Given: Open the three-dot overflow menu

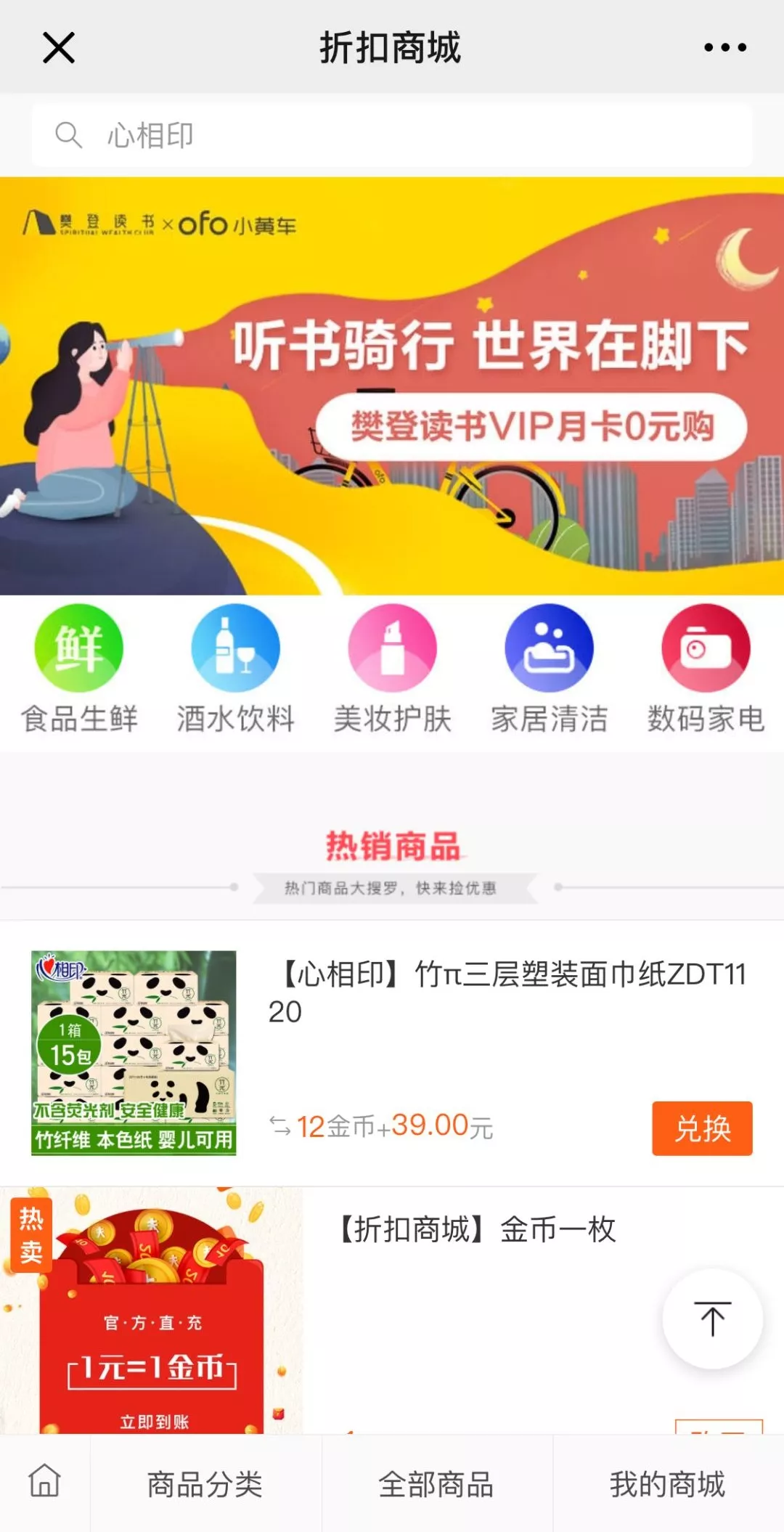Looking at the screenshot, I should [x=724, y=48].
